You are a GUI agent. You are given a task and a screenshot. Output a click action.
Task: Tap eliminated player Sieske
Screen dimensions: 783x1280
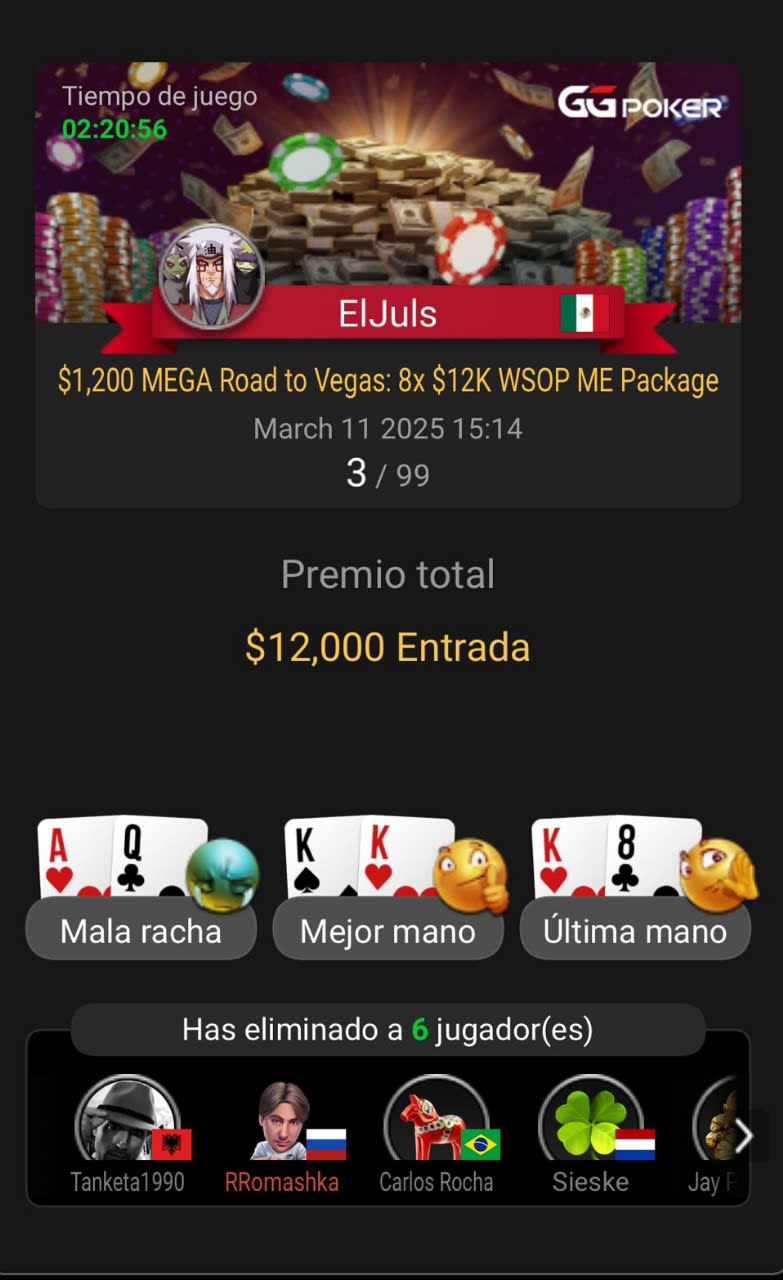pos(591,1128)
